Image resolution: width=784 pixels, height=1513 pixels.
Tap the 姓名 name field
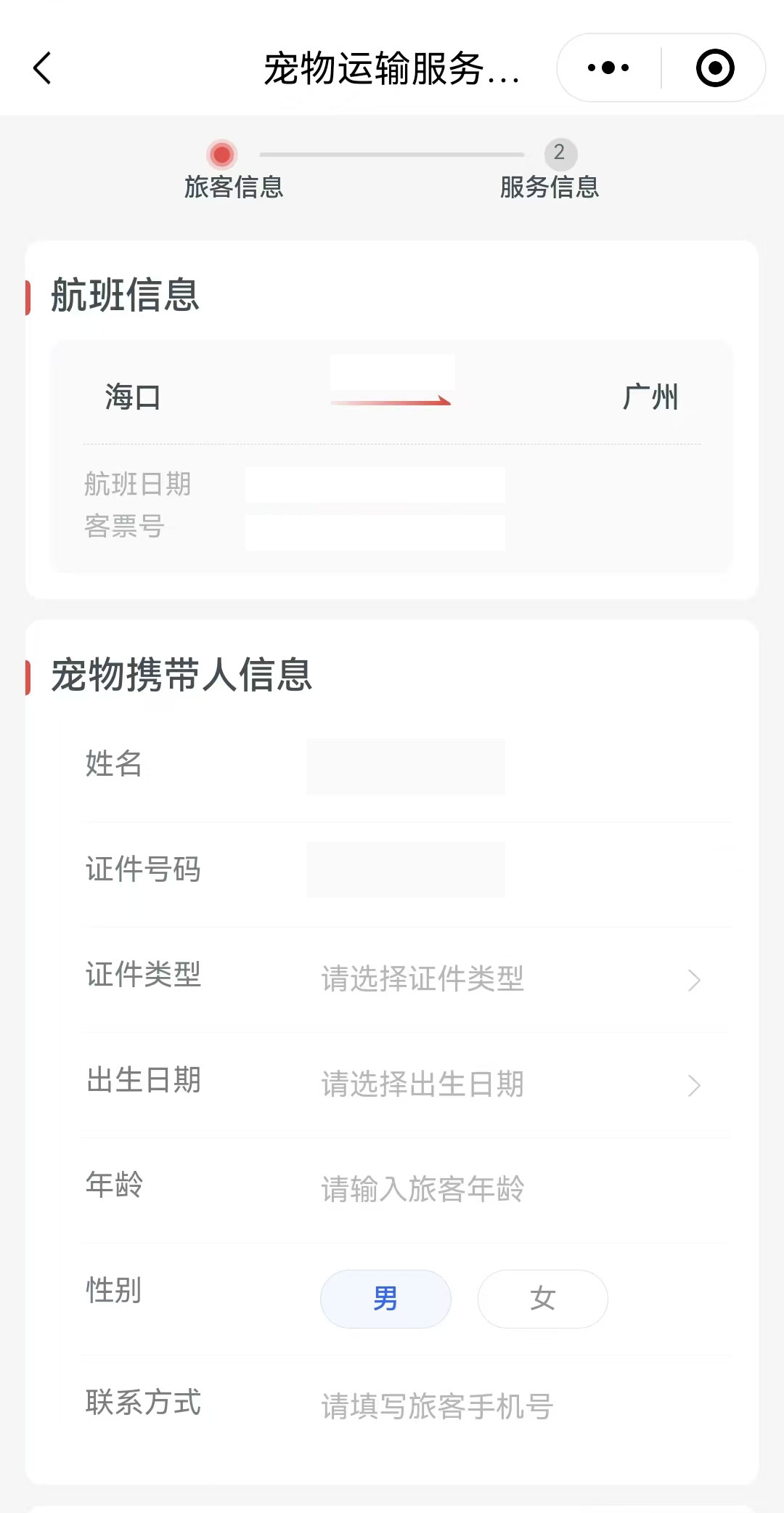[405, 766]
